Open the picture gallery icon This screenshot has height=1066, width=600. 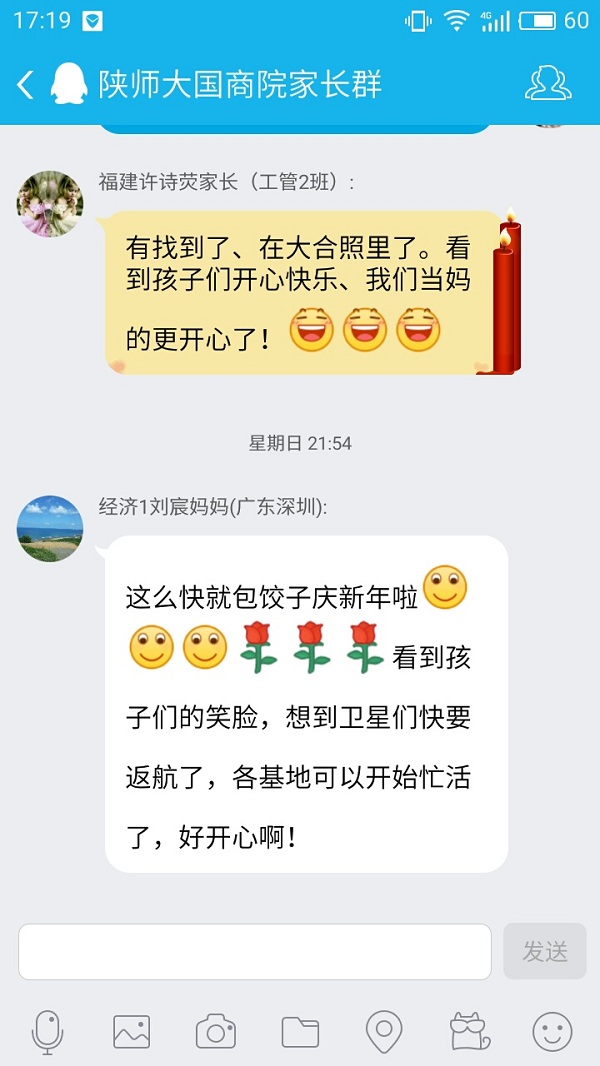pos(132,1032)
